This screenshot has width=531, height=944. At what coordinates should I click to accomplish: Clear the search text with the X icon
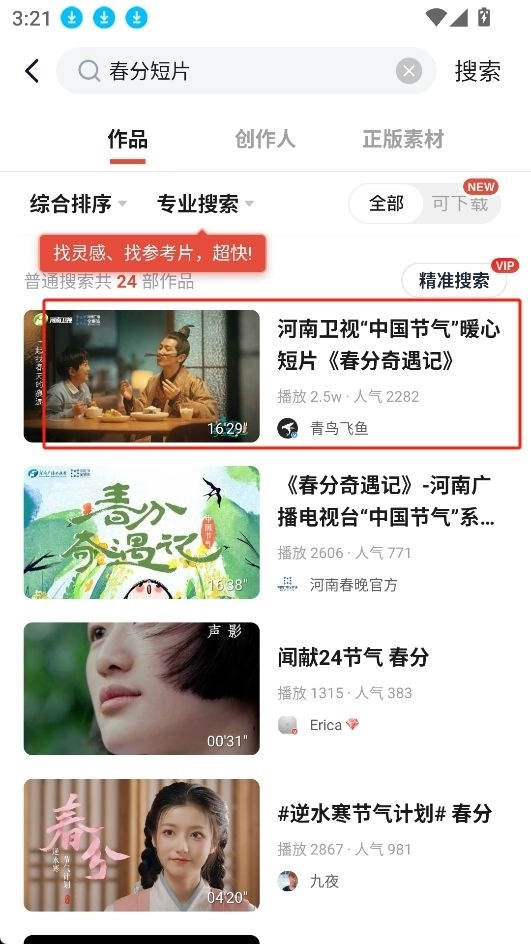click(x=409, y=72)
